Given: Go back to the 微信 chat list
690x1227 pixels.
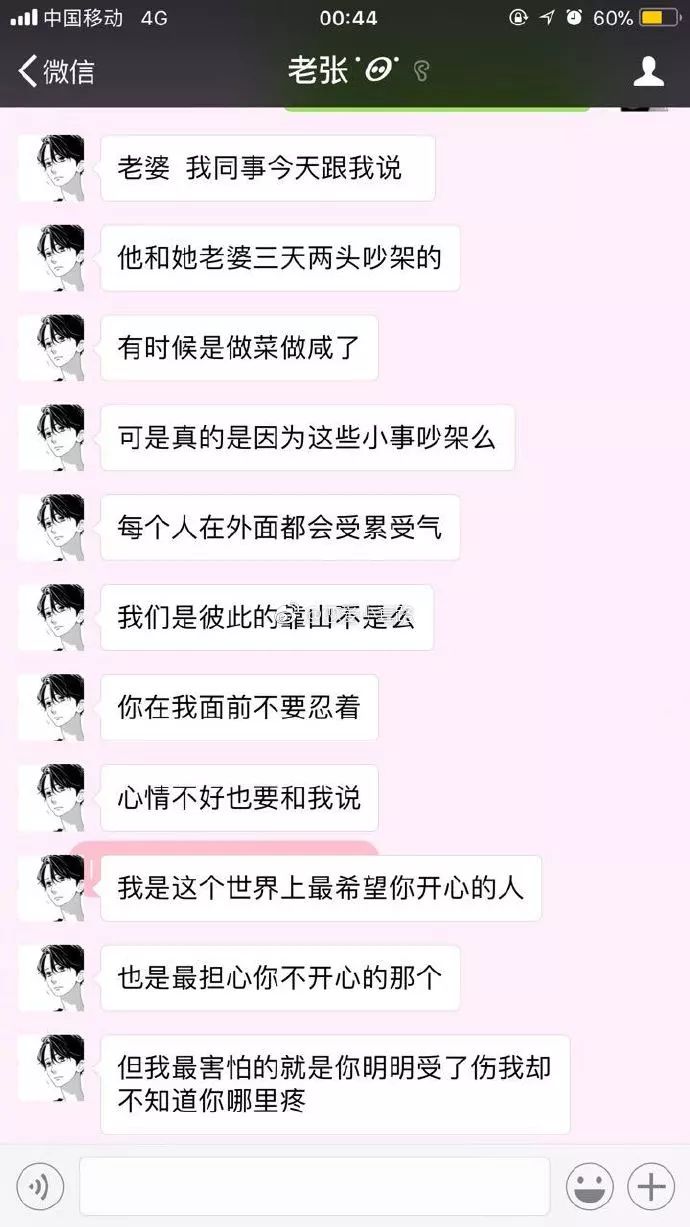Looking at the screenshot, I should tap(57, 71).
